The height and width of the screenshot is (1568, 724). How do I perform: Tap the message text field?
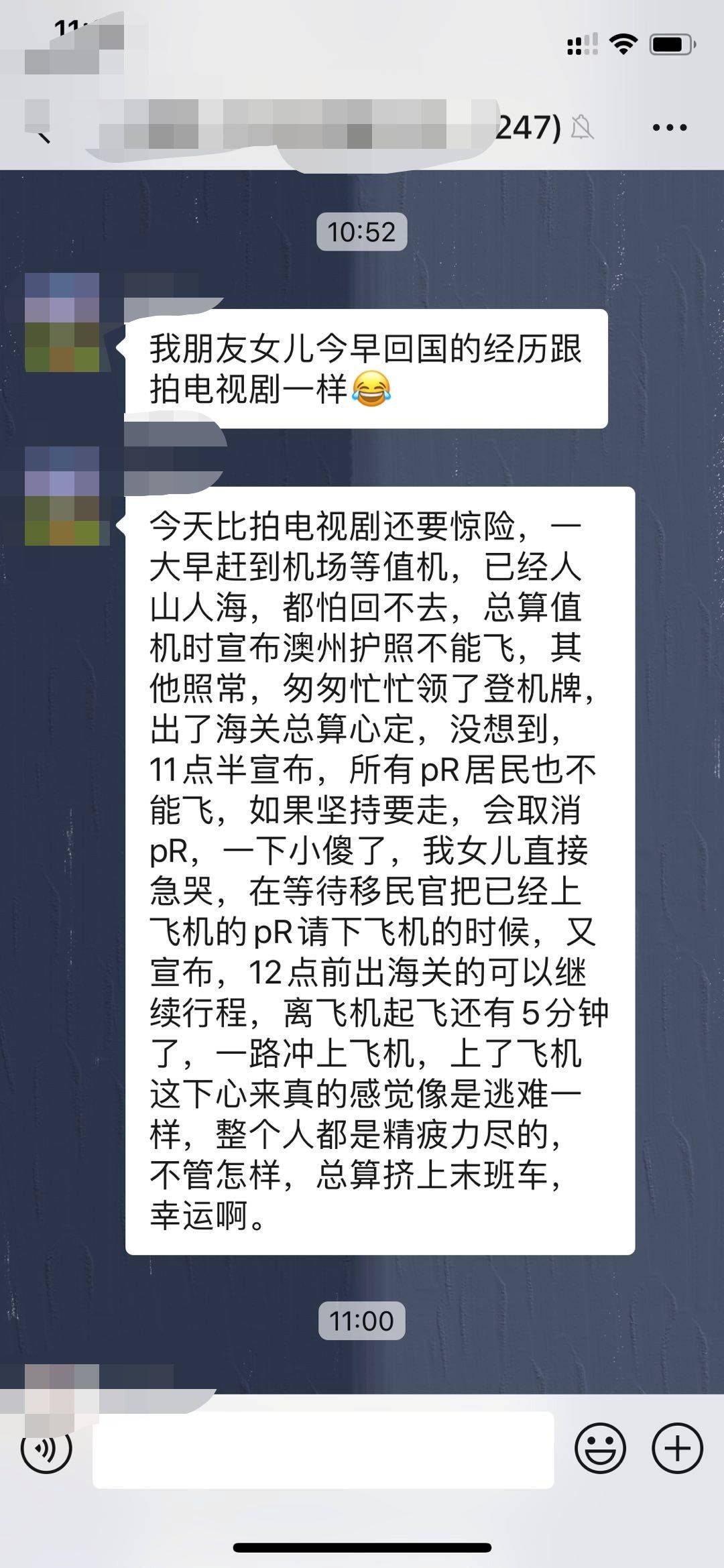pyautogui.click(x=322, y=1449)
